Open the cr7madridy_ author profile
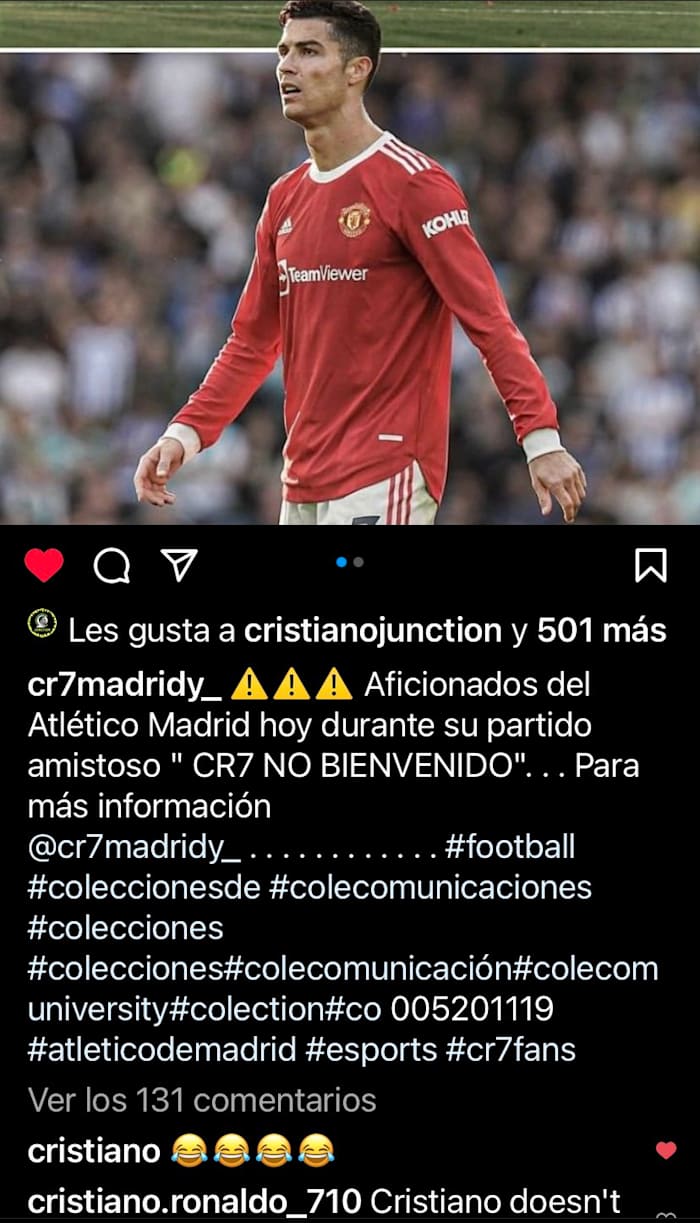 pyautogui.click(x=123, y=685)
